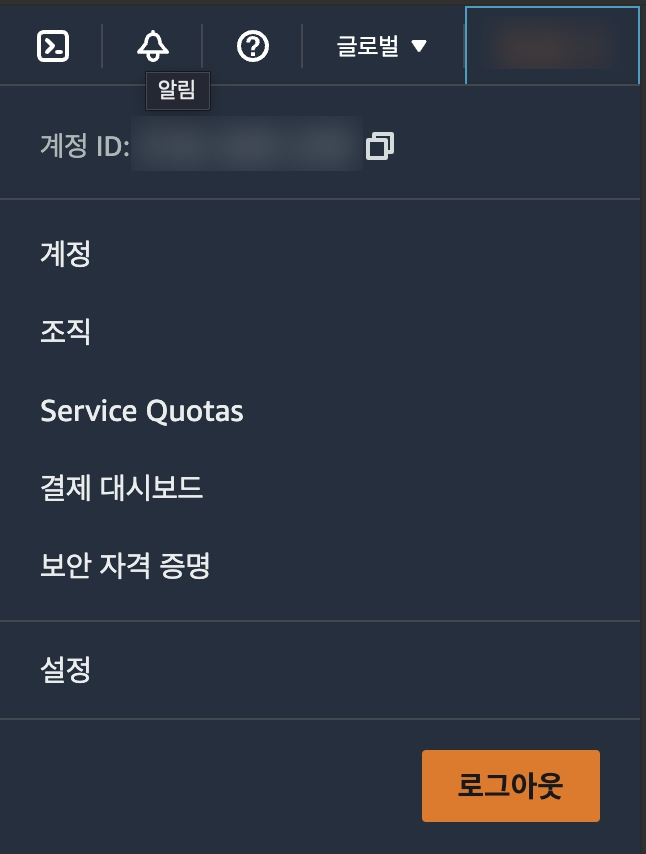Open the help question mark icon
The width and height of the screenshot is (646, 854).
[252, 46]
